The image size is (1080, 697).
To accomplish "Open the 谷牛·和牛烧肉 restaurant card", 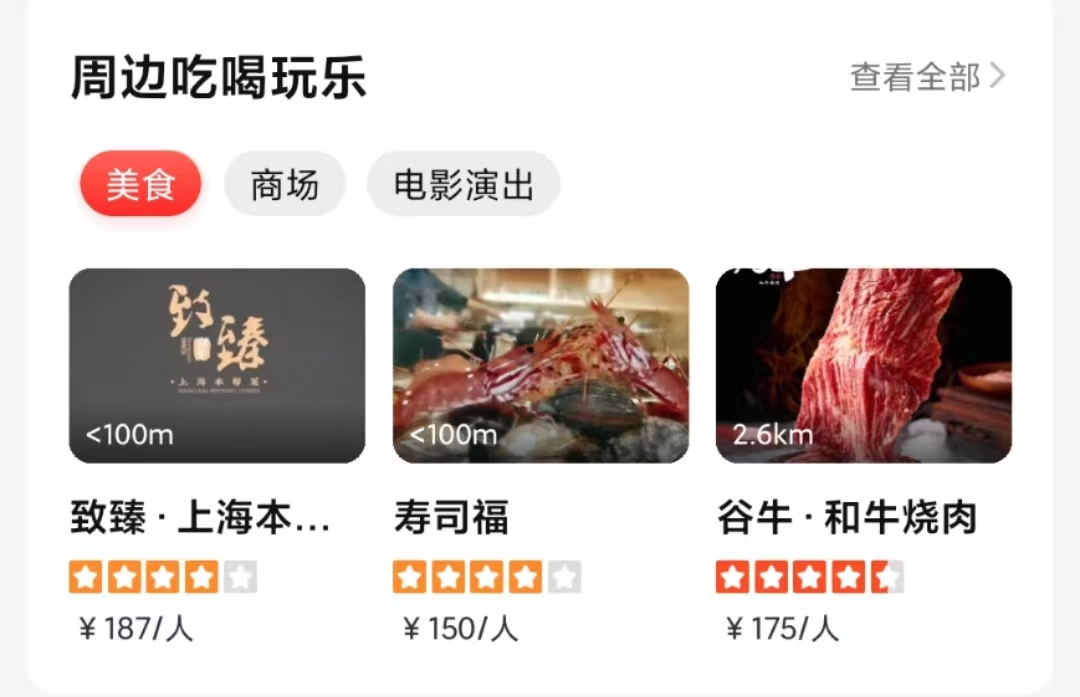I will click(x=864, y=366).
